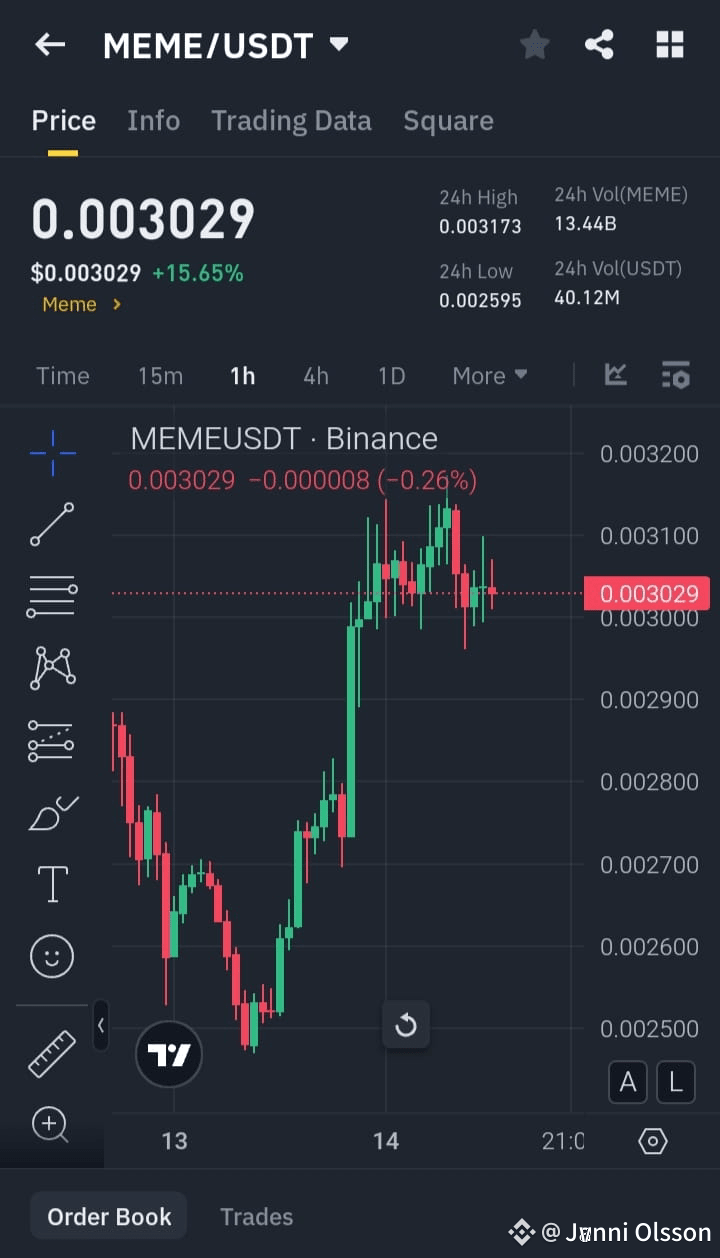Switch to the Trades tab

pos(256,1217)
